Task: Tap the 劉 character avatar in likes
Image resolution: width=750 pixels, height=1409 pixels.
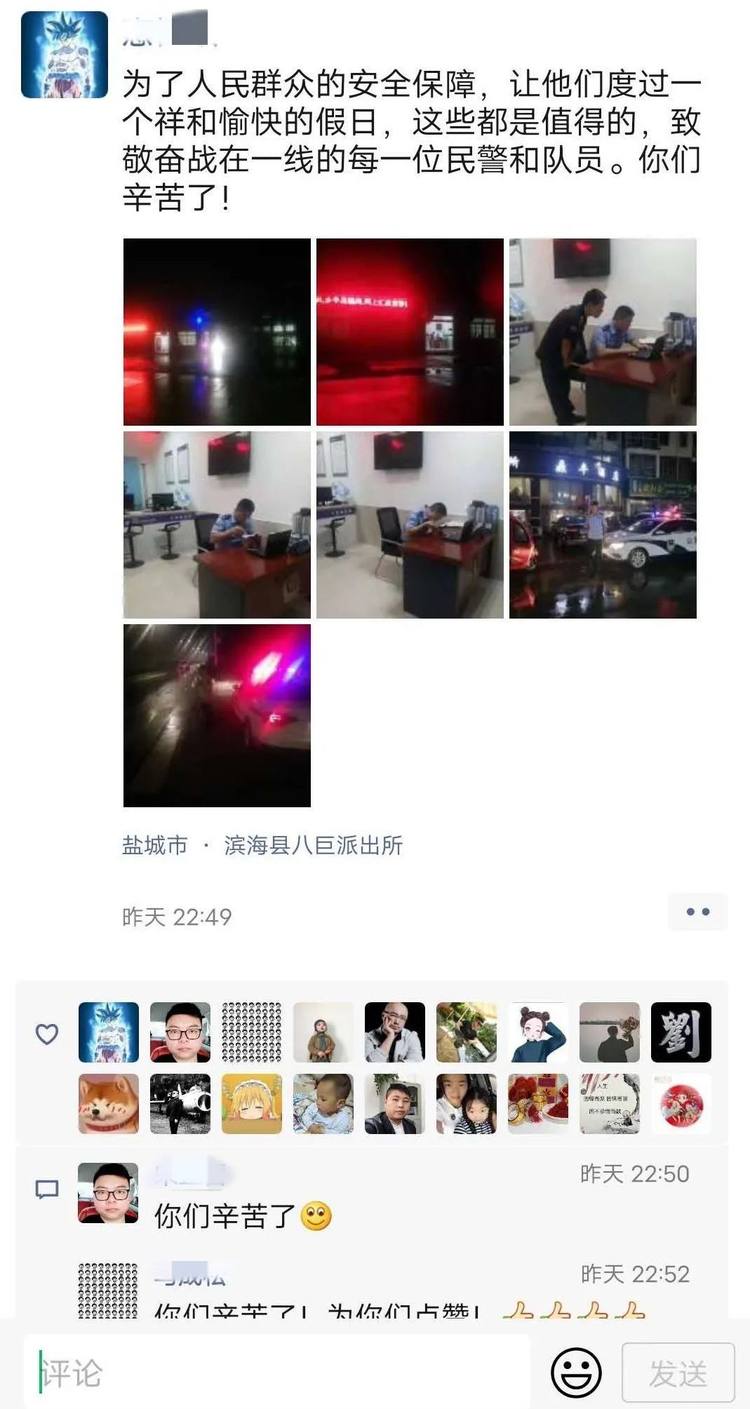Action: [681, 1032]
